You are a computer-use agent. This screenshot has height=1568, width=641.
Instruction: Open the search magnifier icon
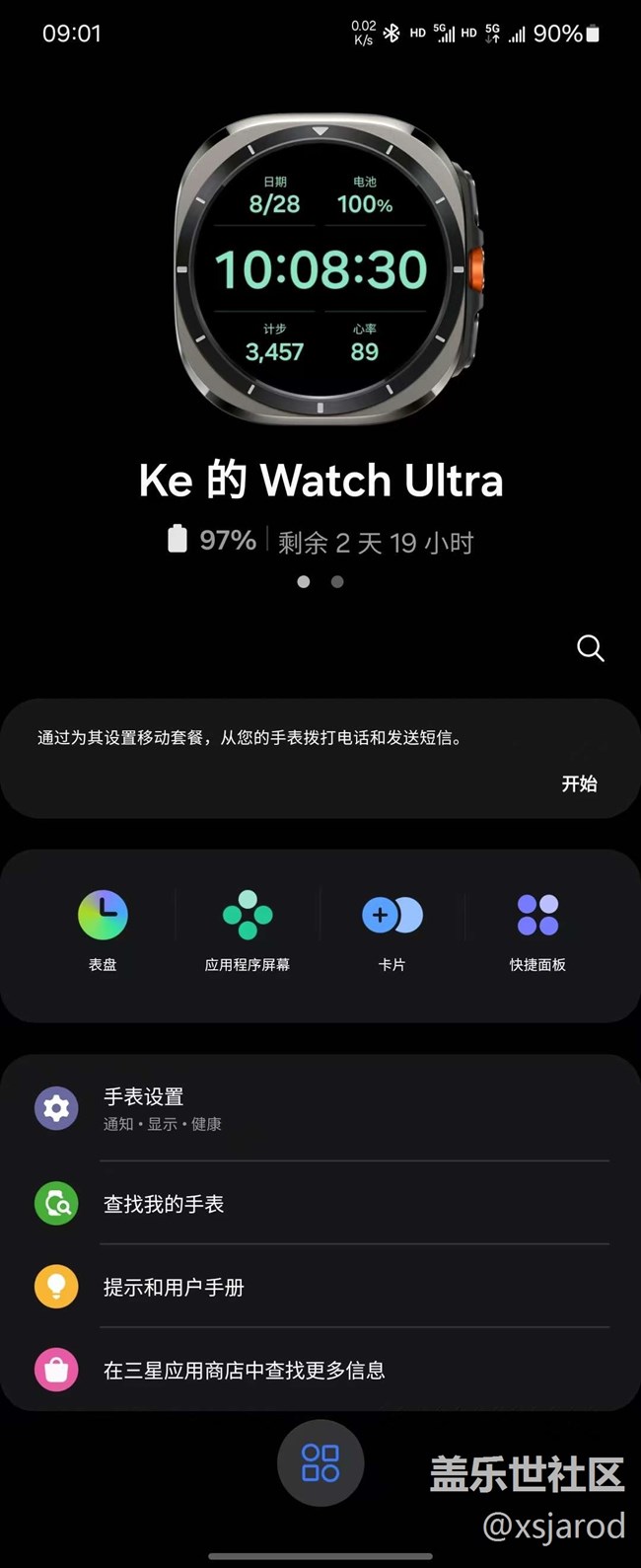click(x=590, y=648)
